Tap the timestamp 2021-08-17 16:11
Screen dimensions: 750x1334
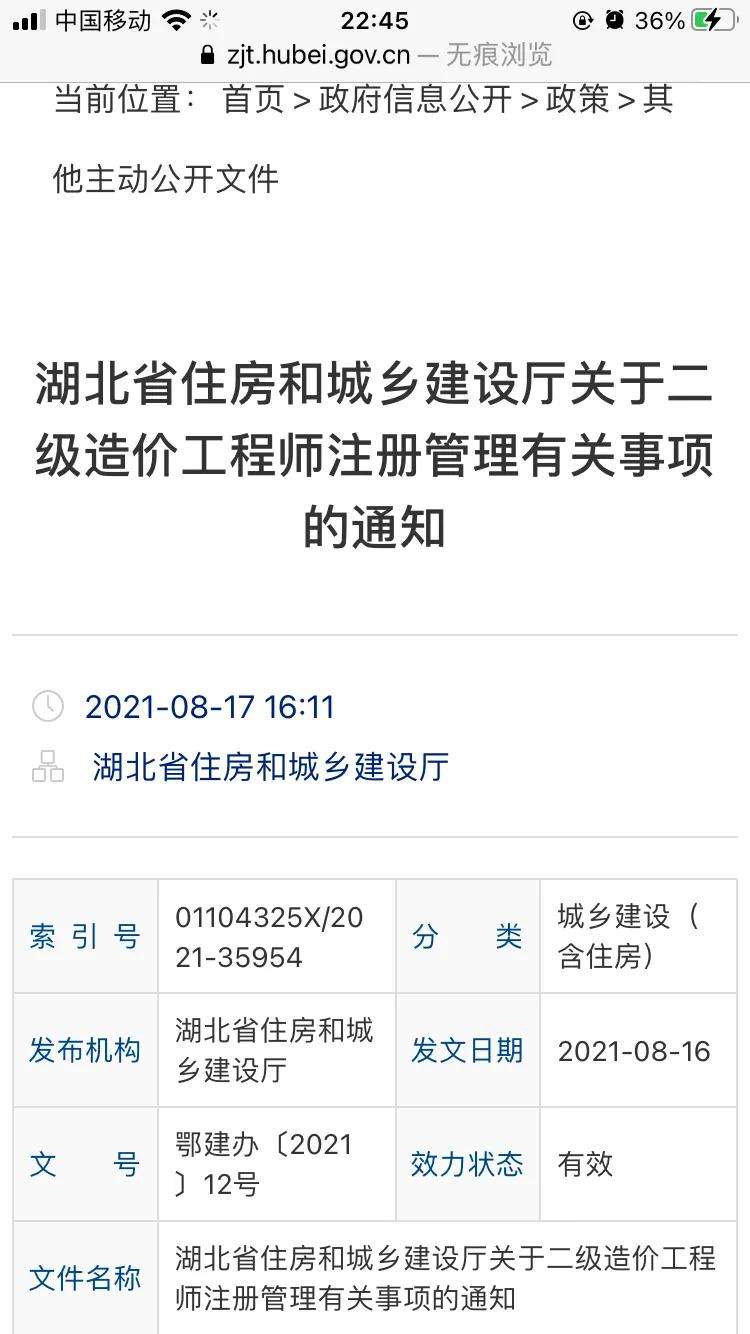(x=208, y=707)
